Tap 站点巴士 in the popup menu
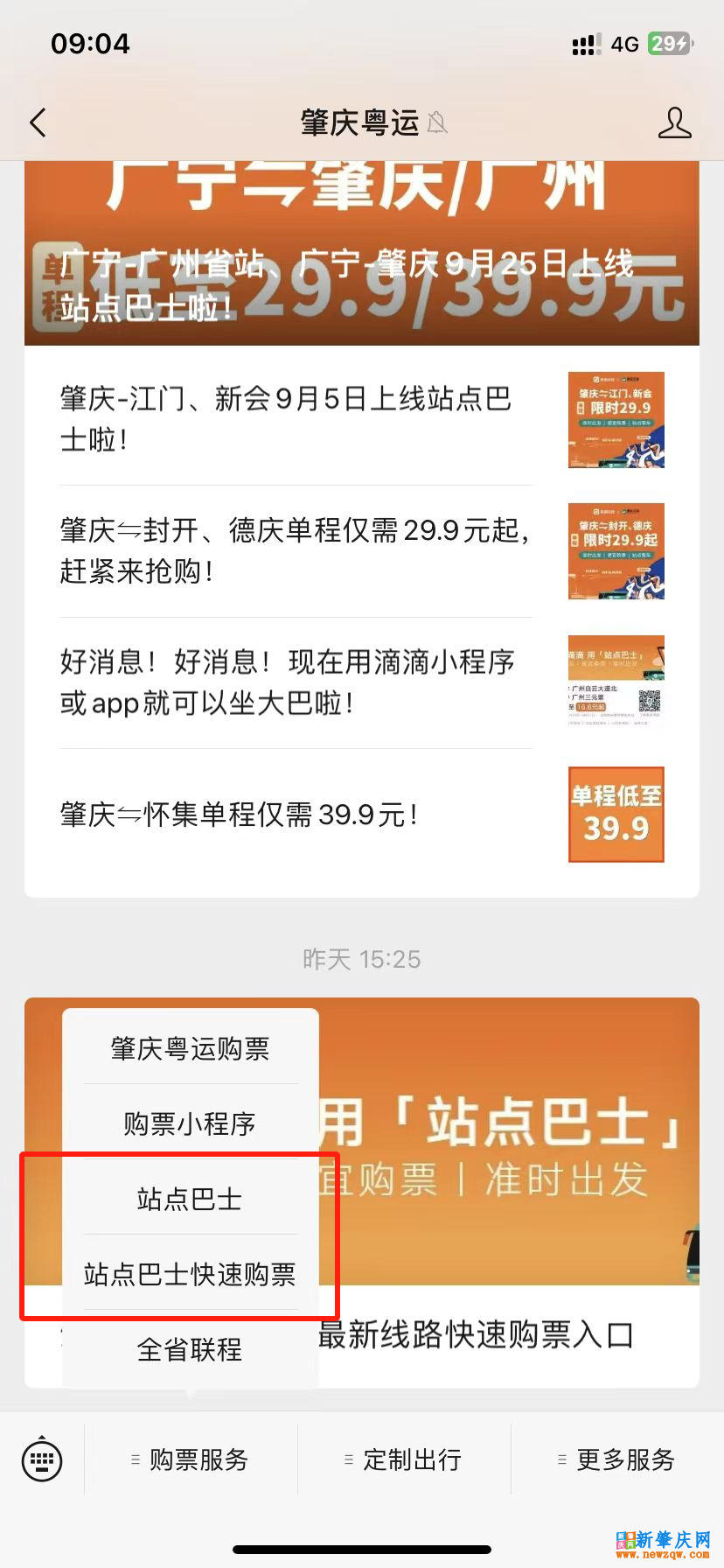 coord(190,1199)
